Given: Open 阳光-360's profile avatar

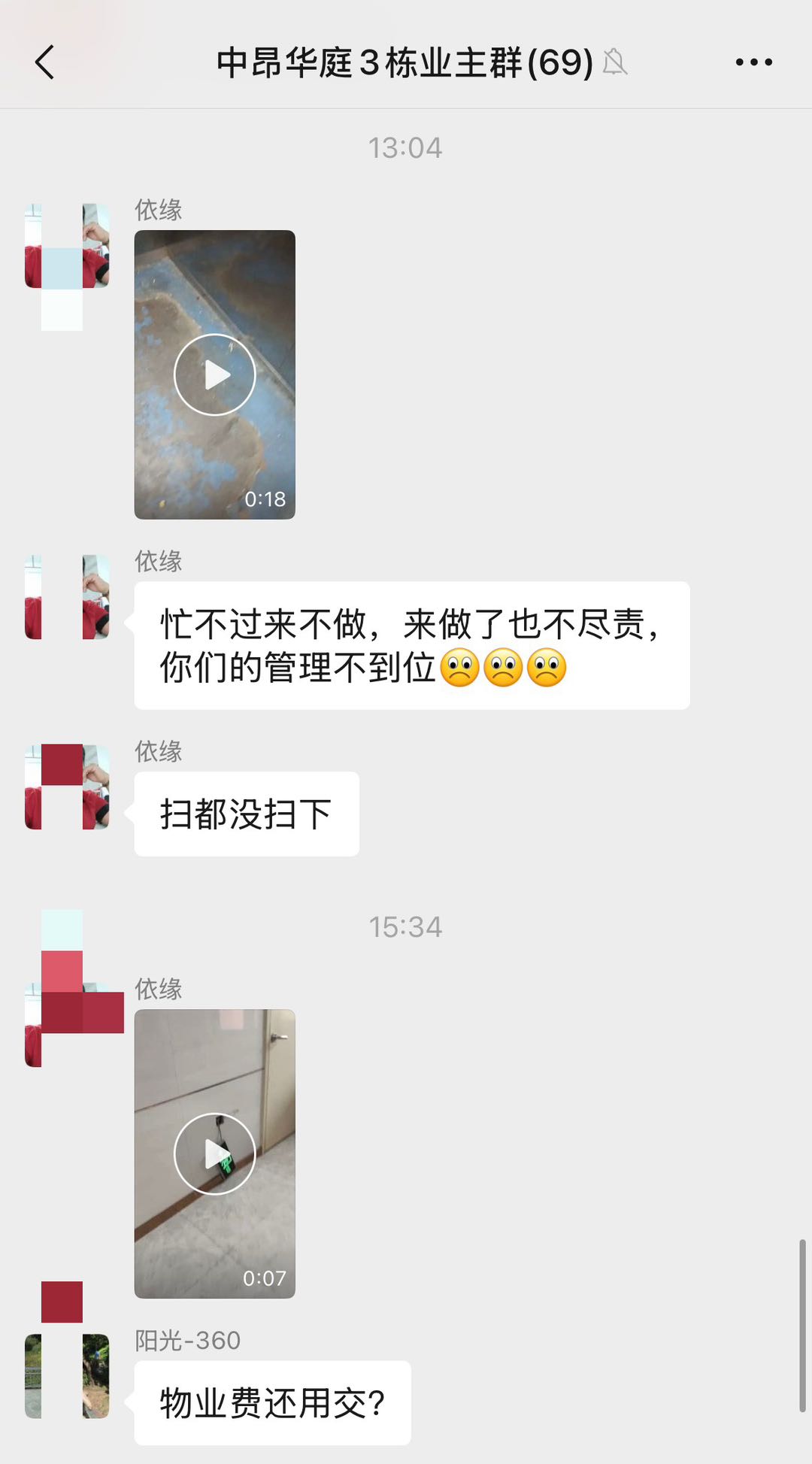Looking at the screenshot, I should coord(67,1376).
